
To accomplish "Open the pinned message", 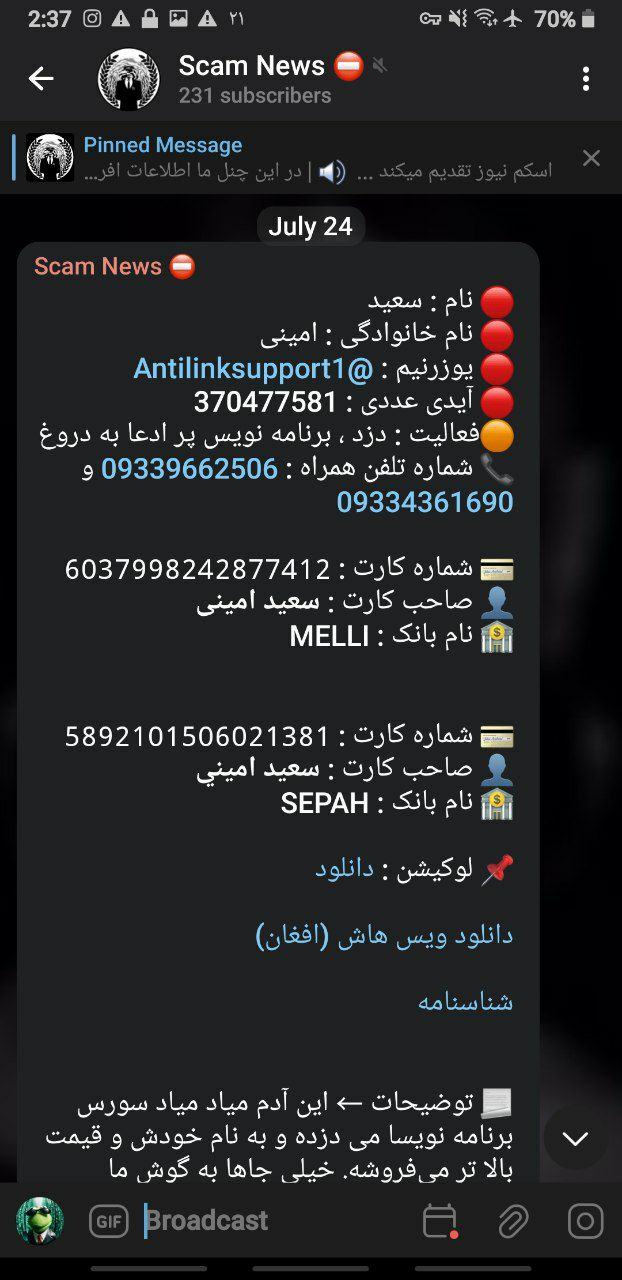I will click(x=300, y=158).
